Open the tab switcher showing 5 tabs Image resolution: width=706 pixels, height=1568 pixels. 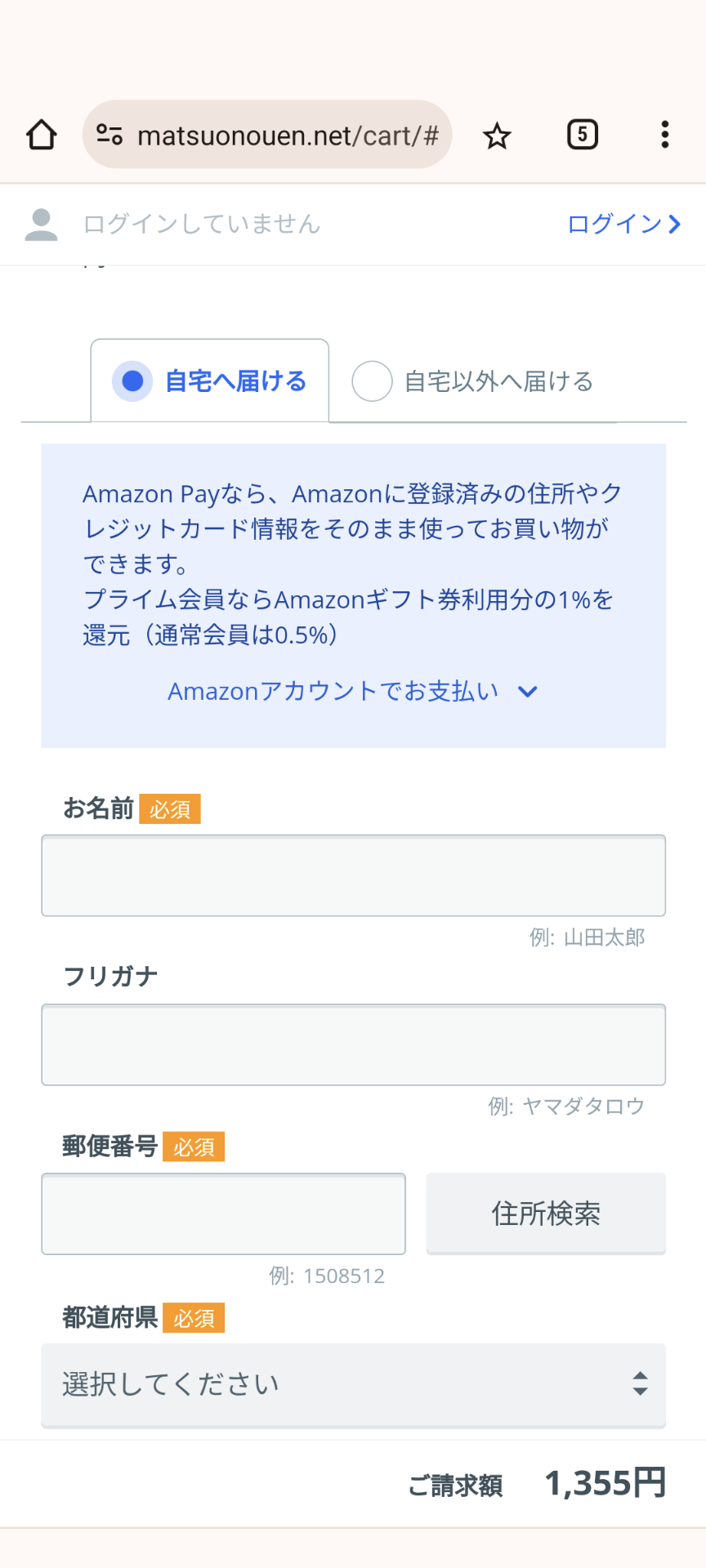coord(582,135)
